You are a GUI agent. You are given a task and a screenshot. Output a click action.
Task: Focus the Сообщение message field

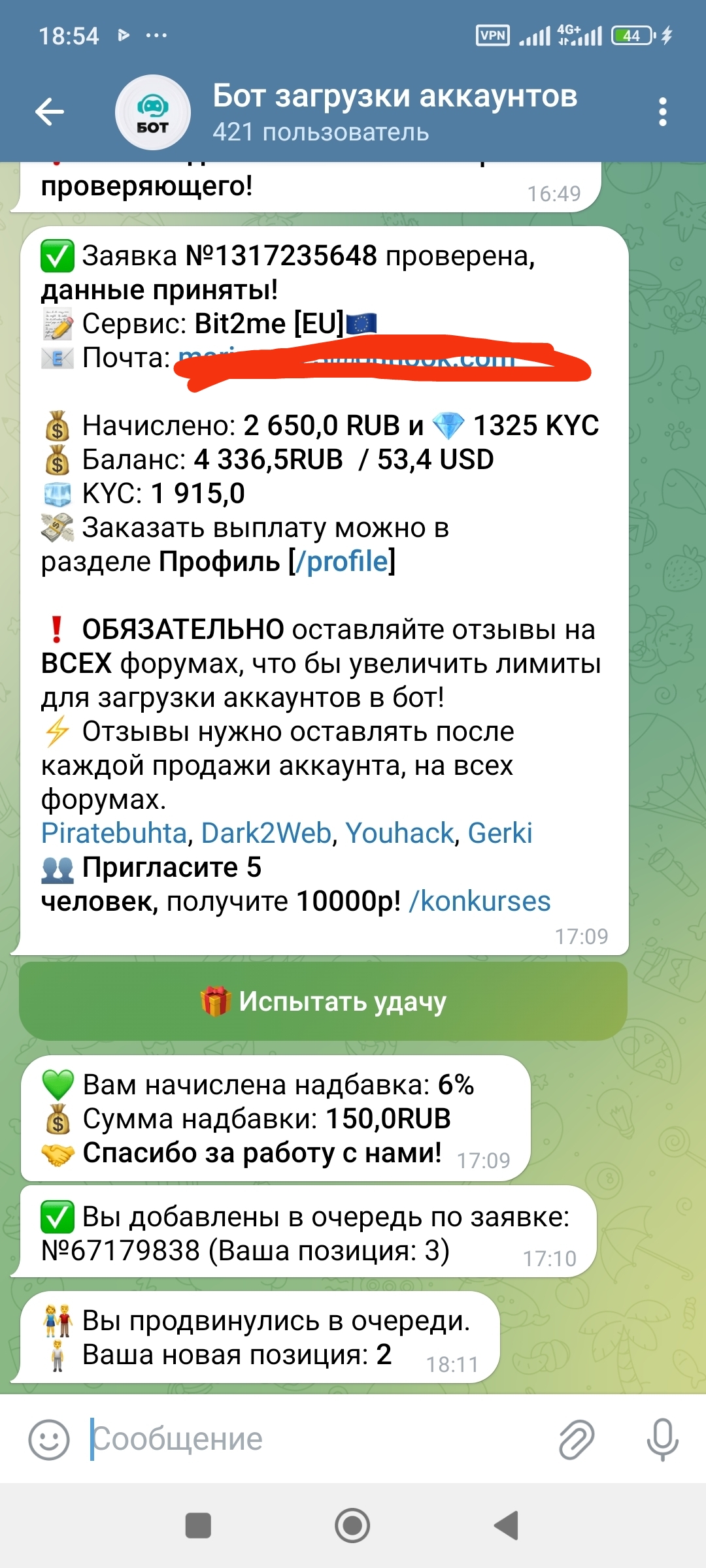(x=314, y=1439)
